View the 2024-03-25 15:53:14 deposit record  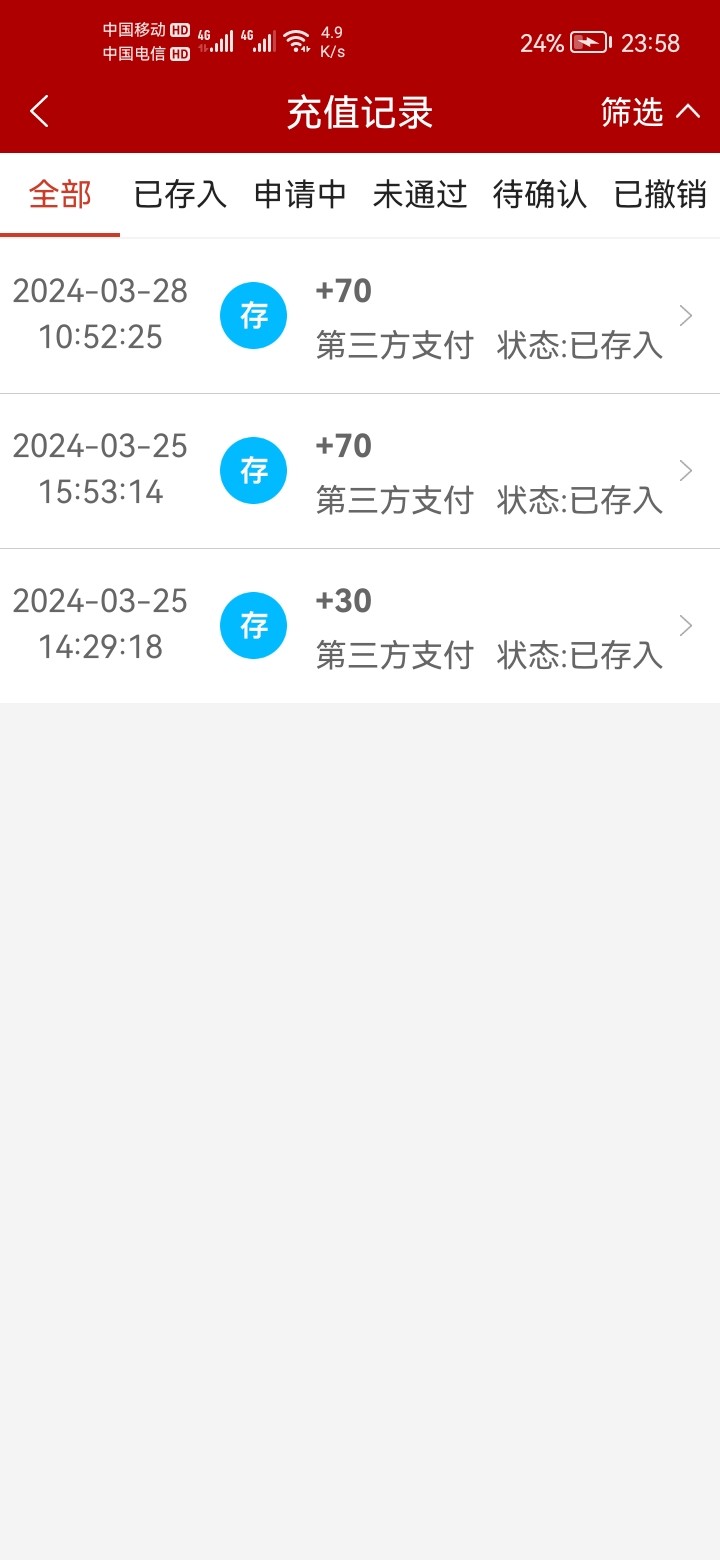[360, 471]
